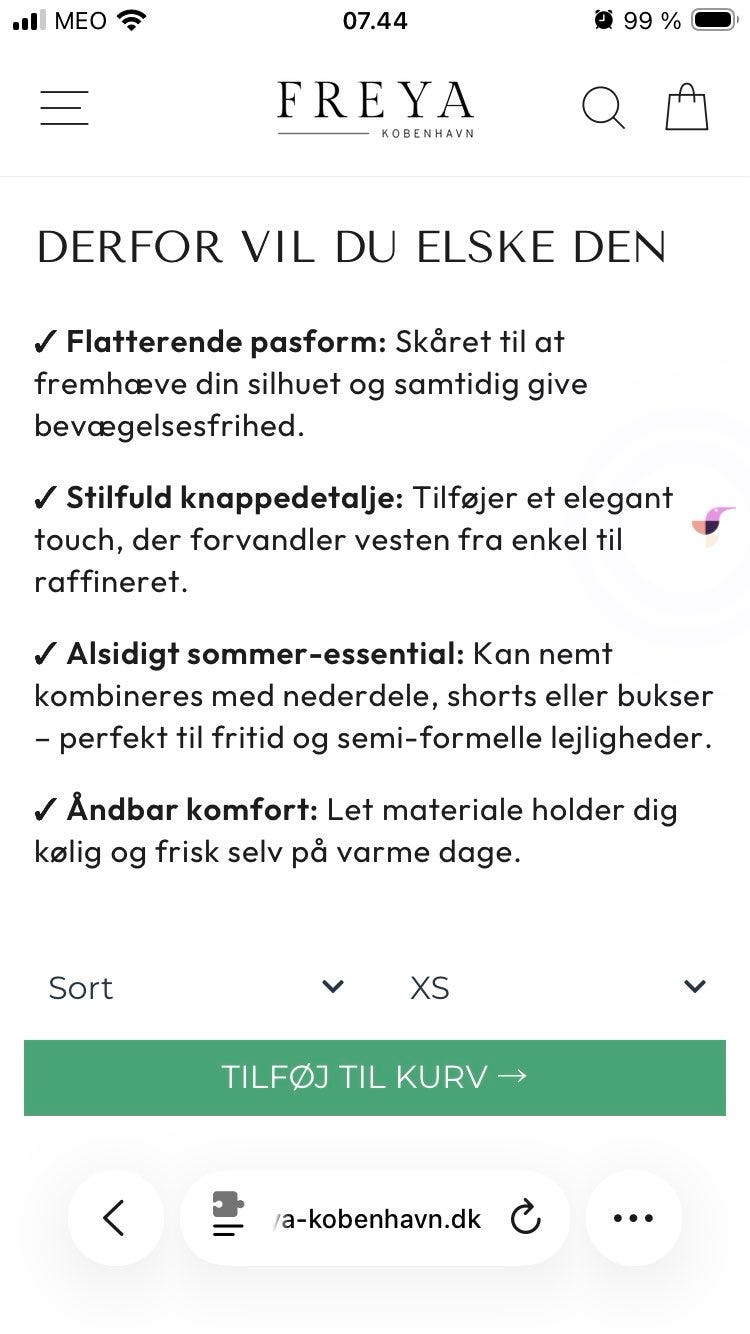Go back using the back arrow
Viewport: 750px width, 1334px height.
click(x=115, y=1218)
